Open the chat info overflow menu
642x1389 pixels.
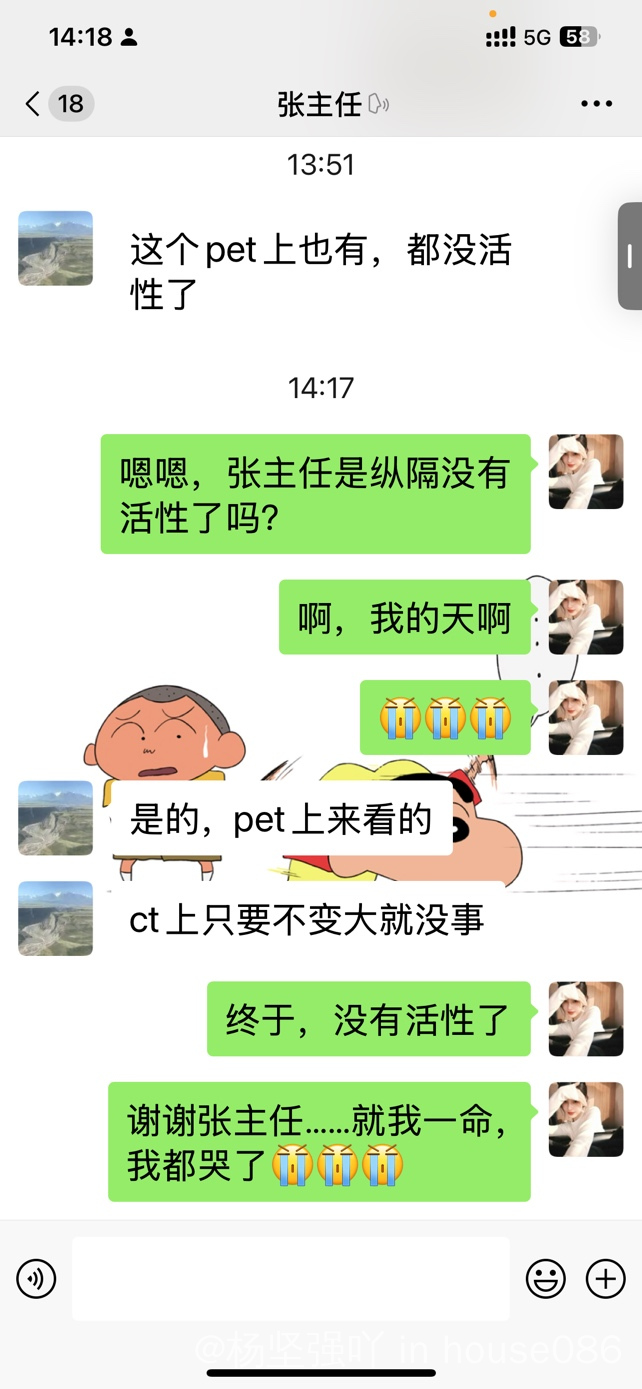pos(596,104)
